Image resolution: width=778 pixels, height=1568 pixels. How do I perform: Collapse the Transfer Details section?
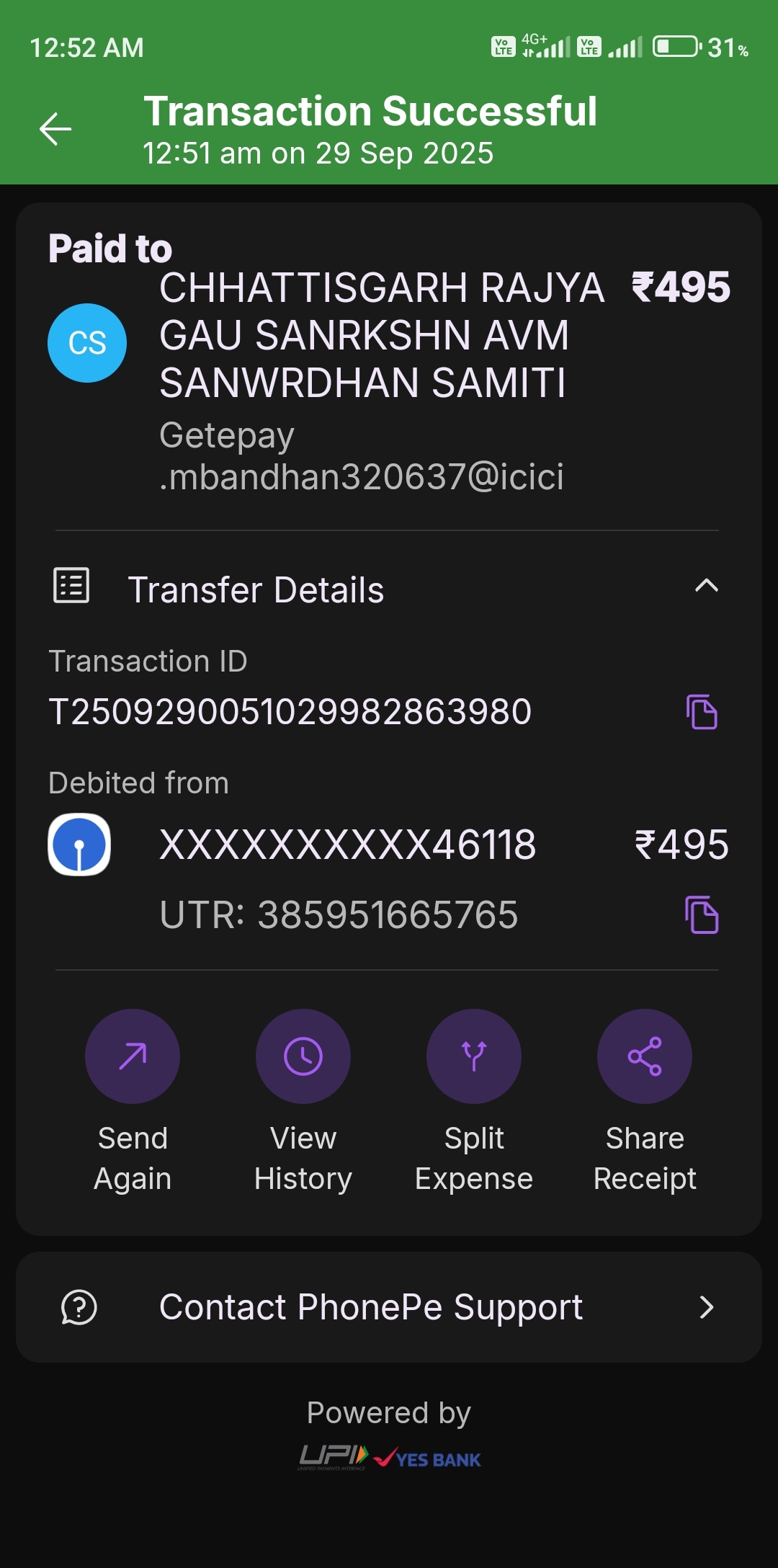tap(706, 586)
